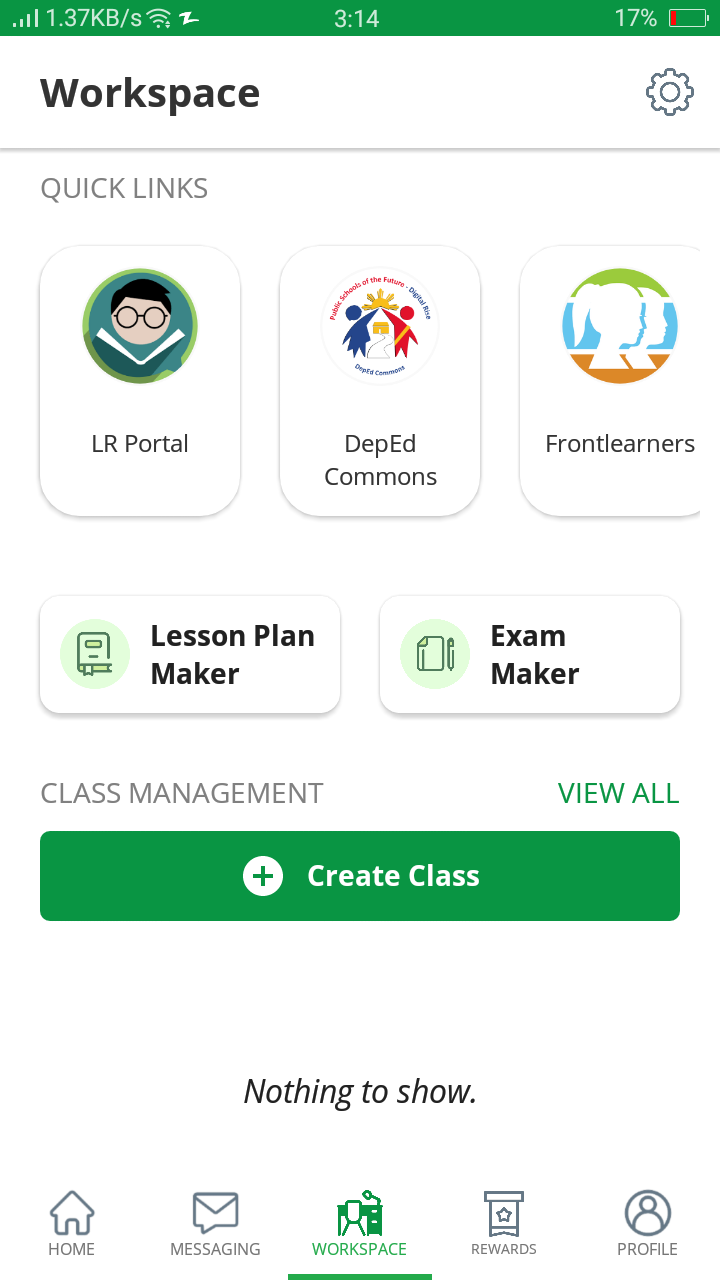Launch the Lesson Plan Maker

coord(190,655)
